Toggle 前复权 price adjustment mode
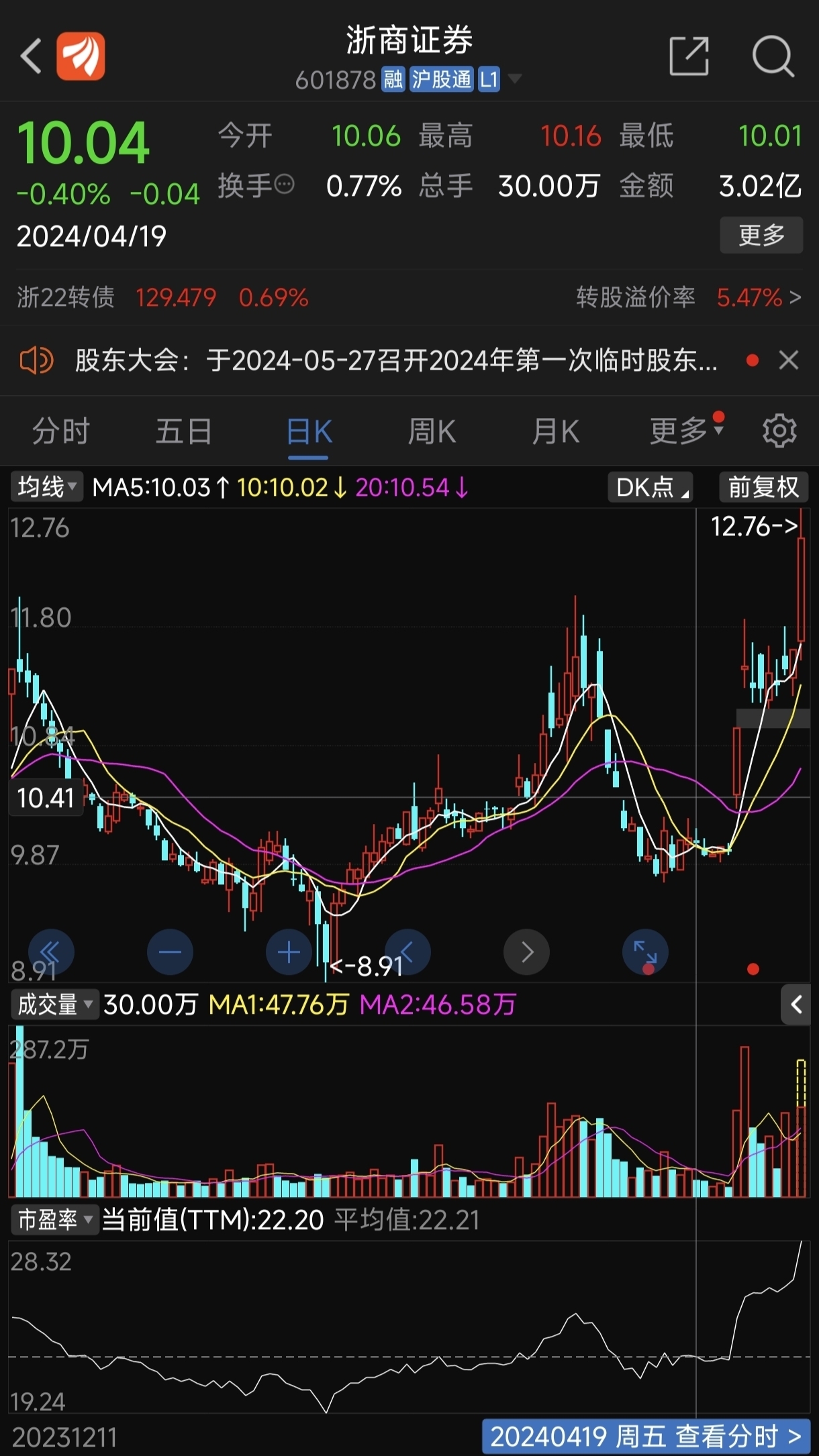819x1456 pixels. pos(764,487)
